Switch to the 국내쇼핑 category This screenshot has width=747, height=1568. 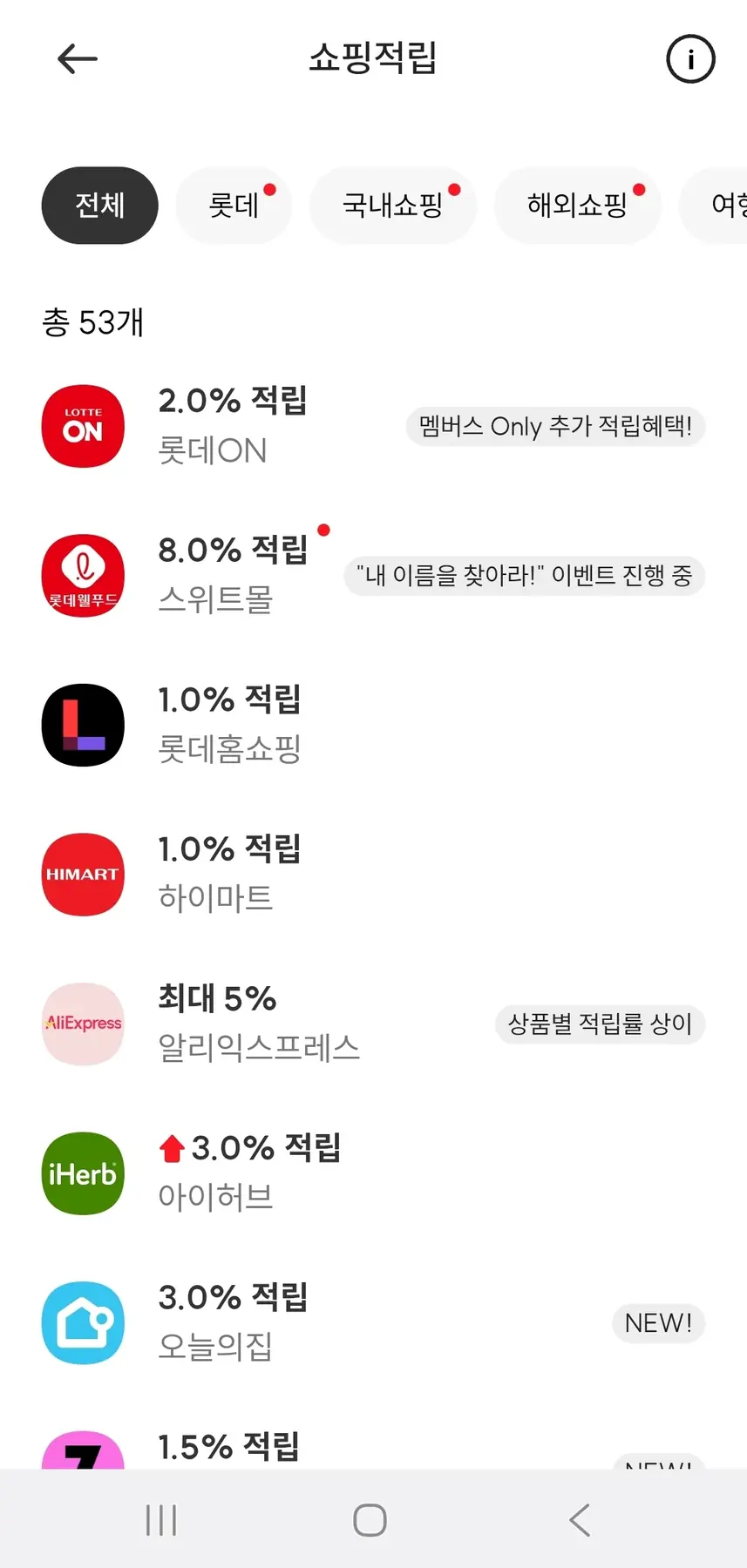[393, 206]
